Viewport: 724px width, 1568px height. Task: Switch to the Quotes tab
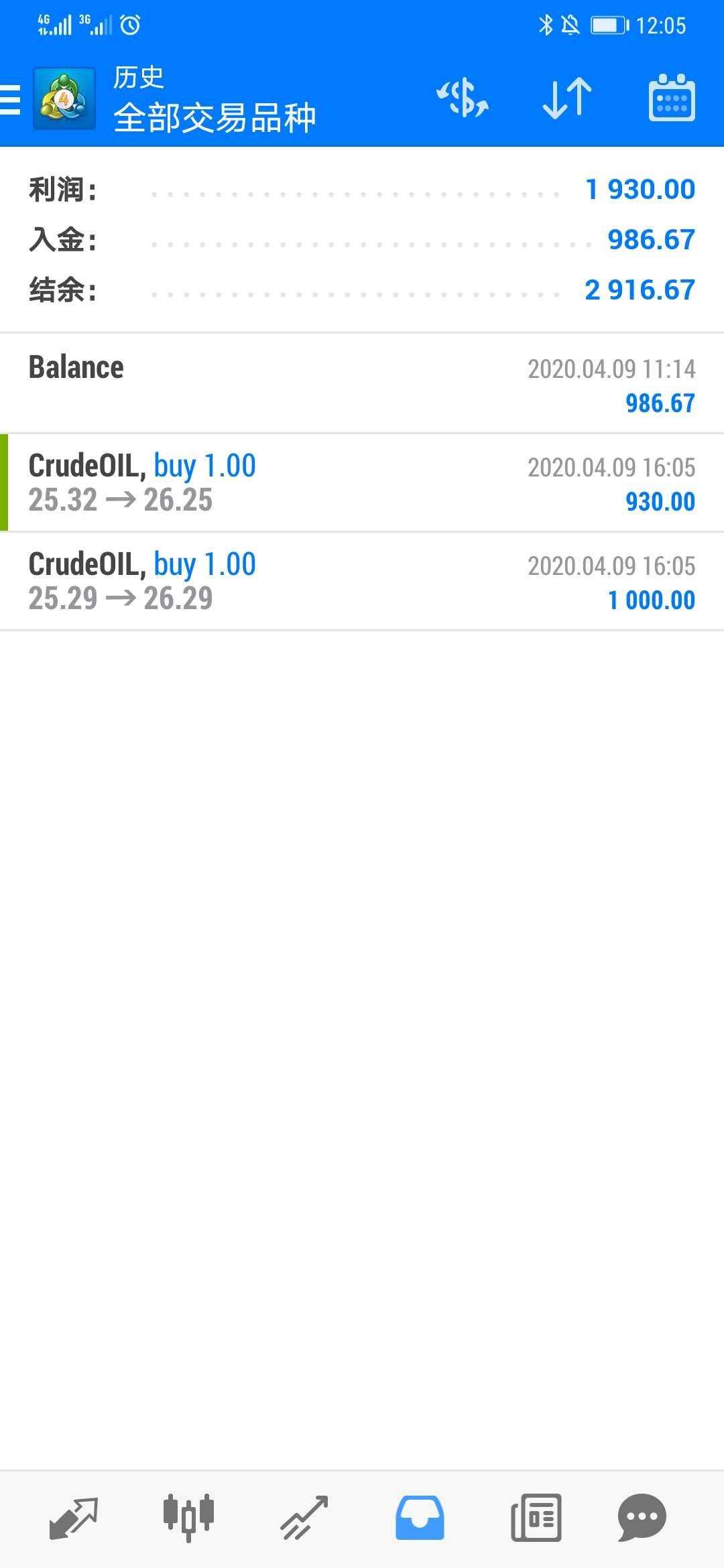point(74,1517)
